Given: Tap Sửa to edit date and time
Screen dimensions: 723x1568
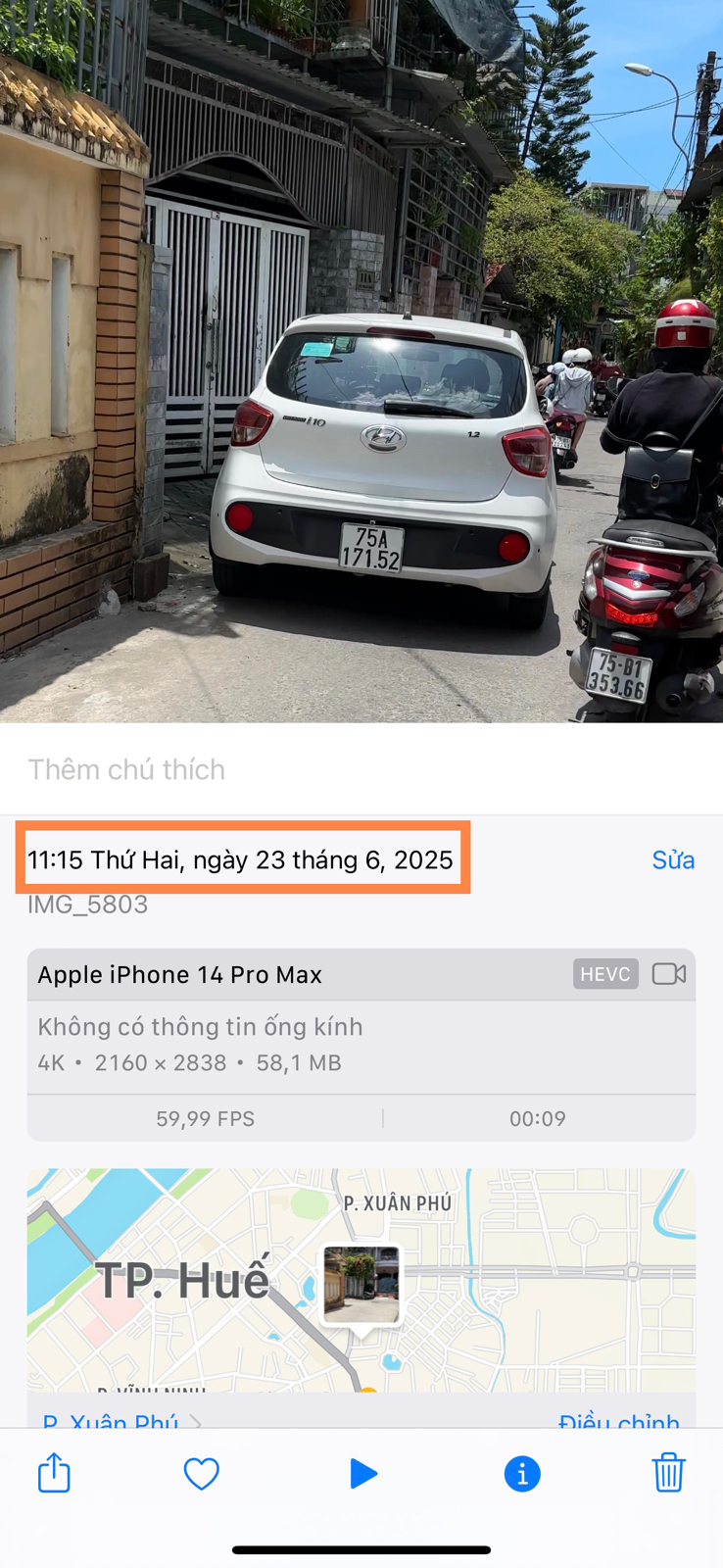Looking at the screenshot, I should click(x=673, y=859).
